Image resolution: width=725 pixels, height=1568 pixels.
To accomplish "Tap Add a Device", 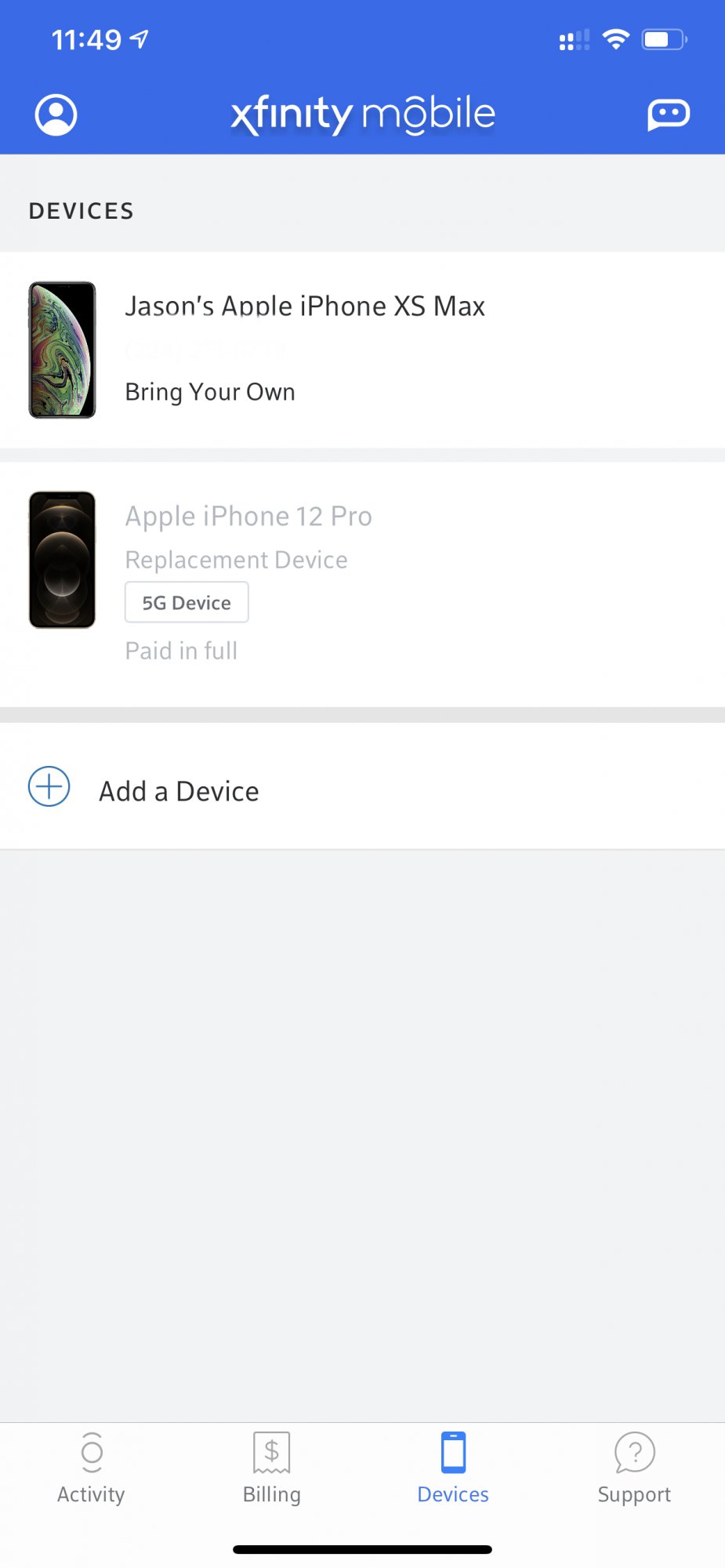I will [362, 786].
